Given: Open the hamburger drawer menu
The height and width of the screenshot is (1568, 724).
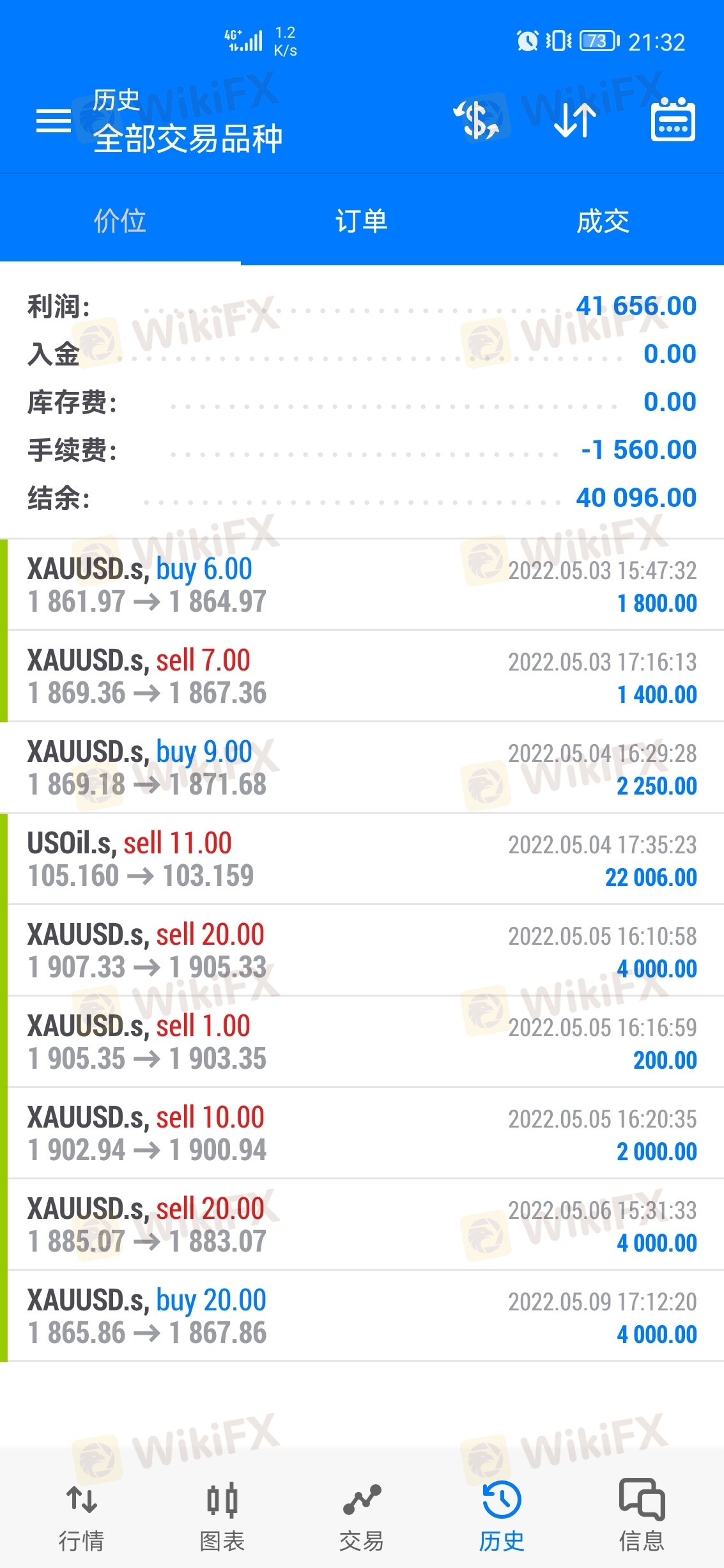Looking at the screenshot, I should tap(54, 121).
